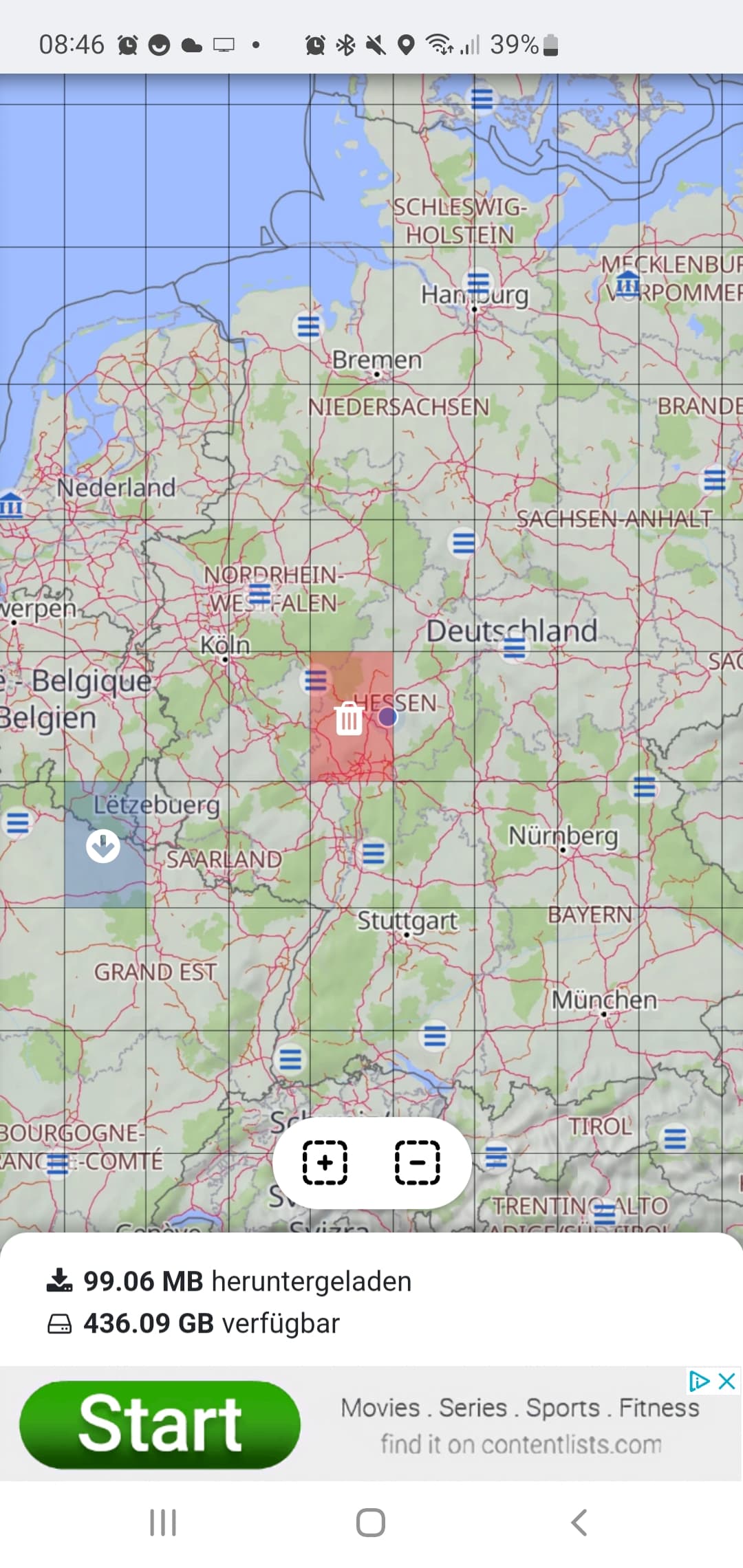The height and width of the screenshot is (1568, 743).
Task: Open the museum marker in Mecklenburg
Action: pos(627,283)
